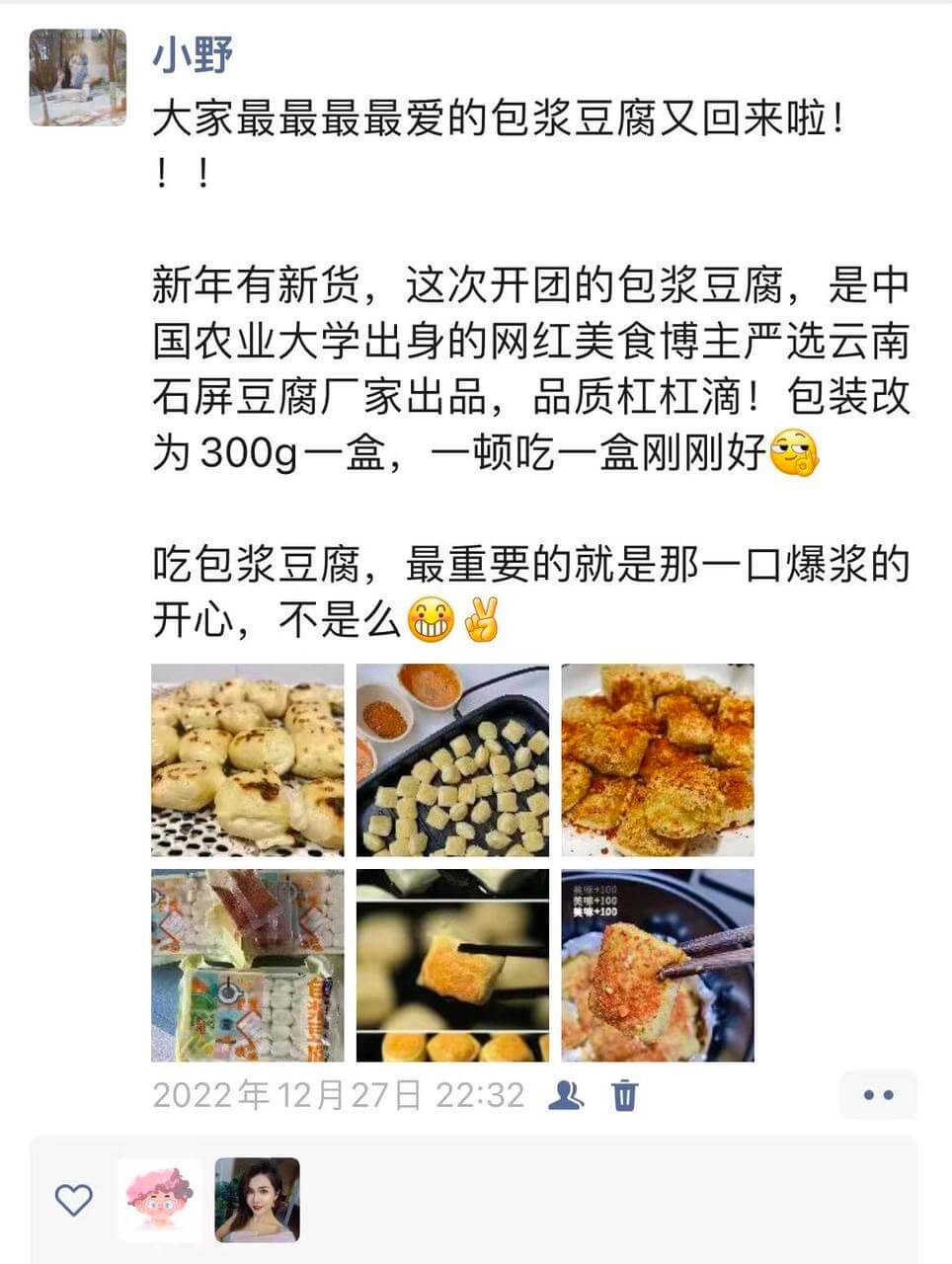Open the photo with 美味+100 text
952x1264 pixels.
pos(658,965)
